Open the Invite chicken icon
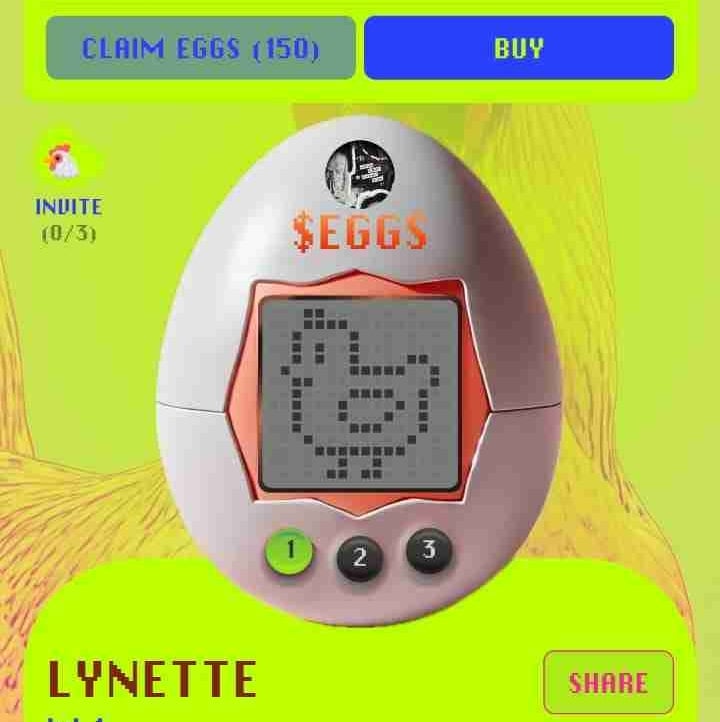This screenshot has width=720, height=722. (x=65, y=159)
